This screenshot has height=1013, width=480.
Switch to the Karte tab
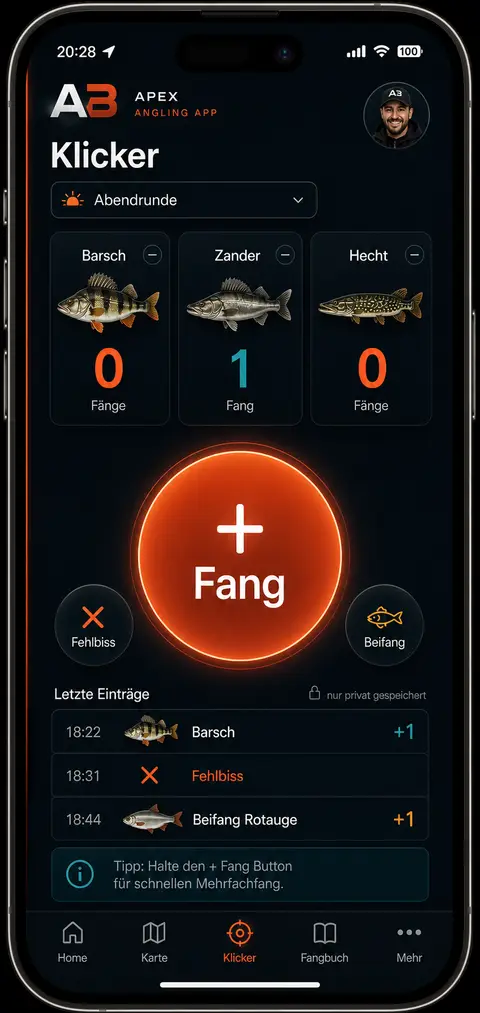pyautogui.click(x=154, y=942)
